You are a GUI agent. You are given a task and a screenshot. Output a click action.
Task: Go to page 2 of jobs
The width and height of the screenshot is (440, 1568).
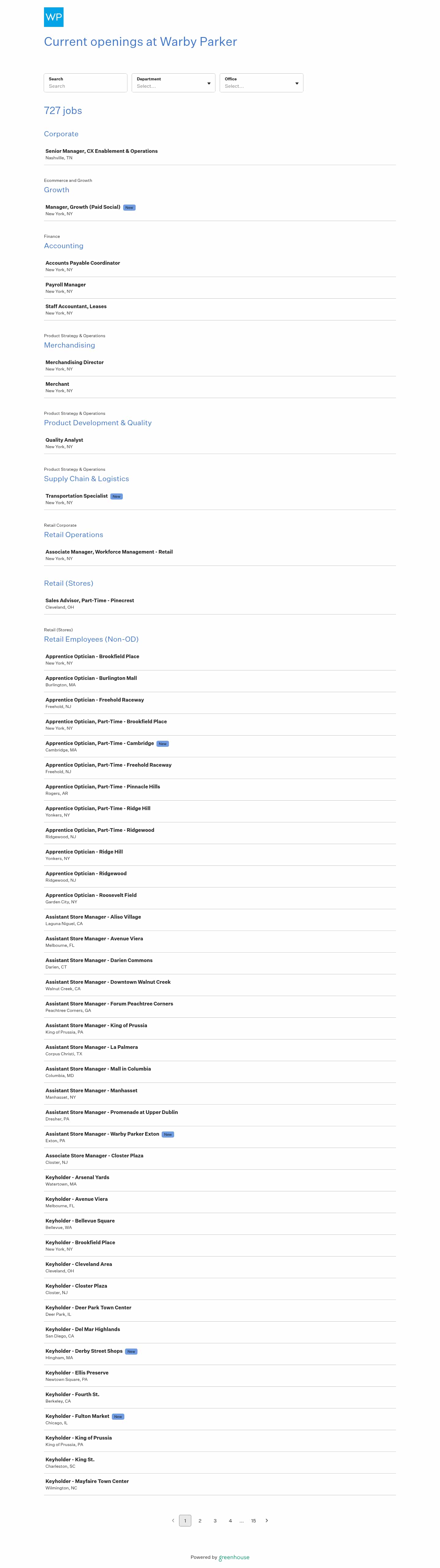click(x=200, y=1521)
